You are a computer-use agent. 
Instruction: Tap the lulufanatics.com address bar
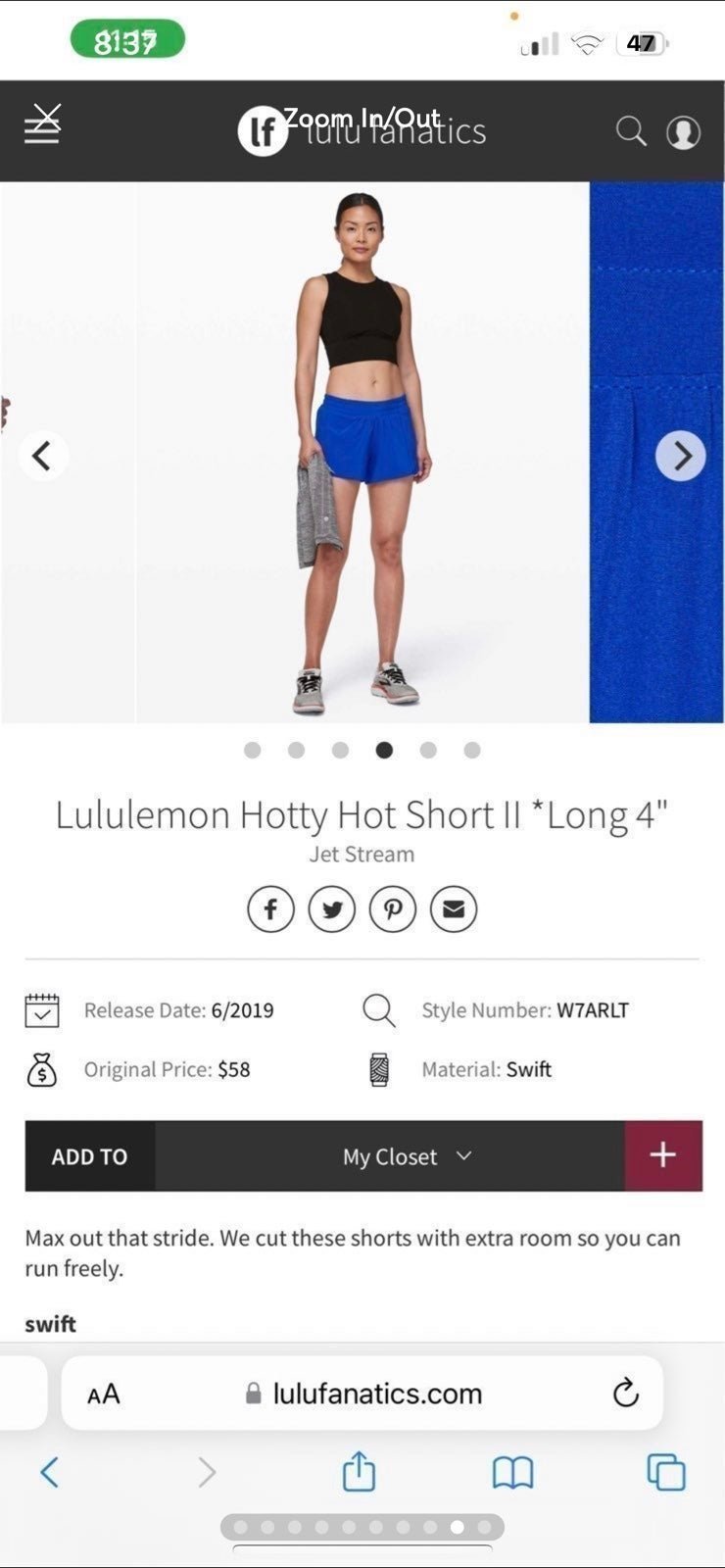(362, 1393)
